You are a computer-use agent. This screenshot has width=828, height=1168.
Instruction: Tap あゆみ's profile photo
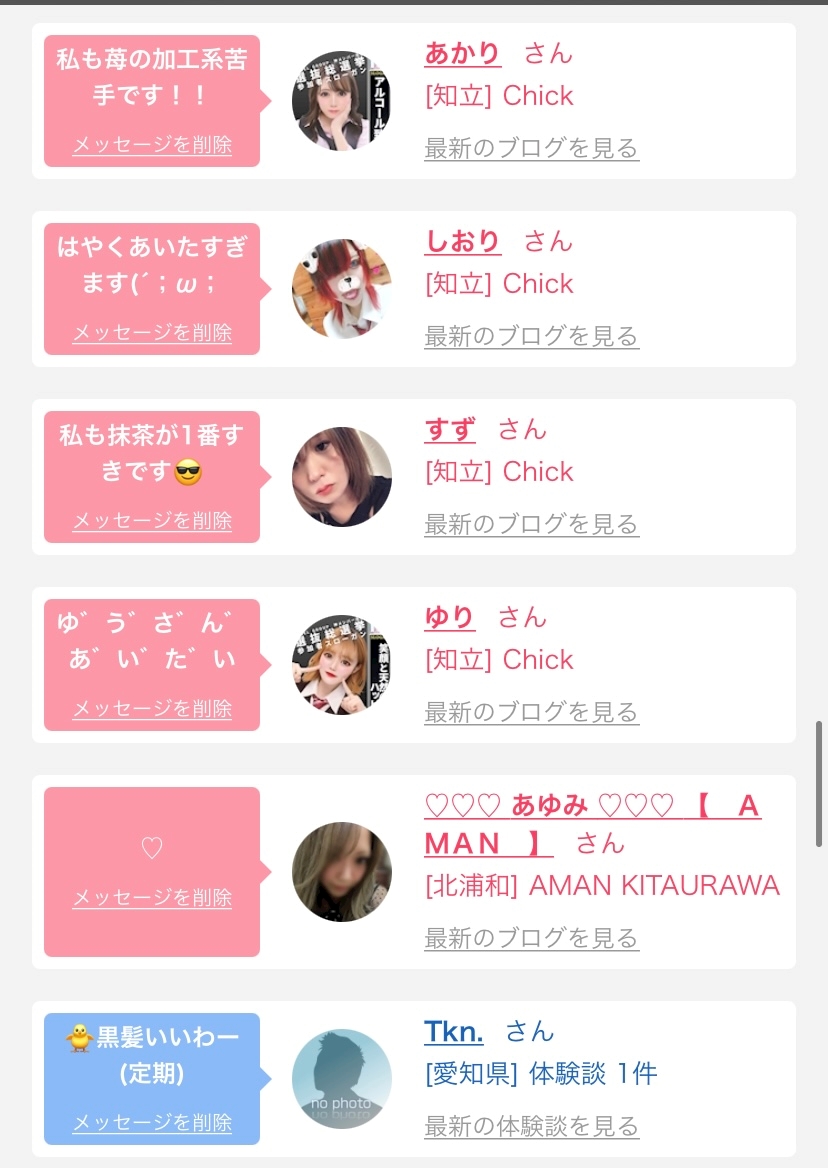click(x=342, y=872)
